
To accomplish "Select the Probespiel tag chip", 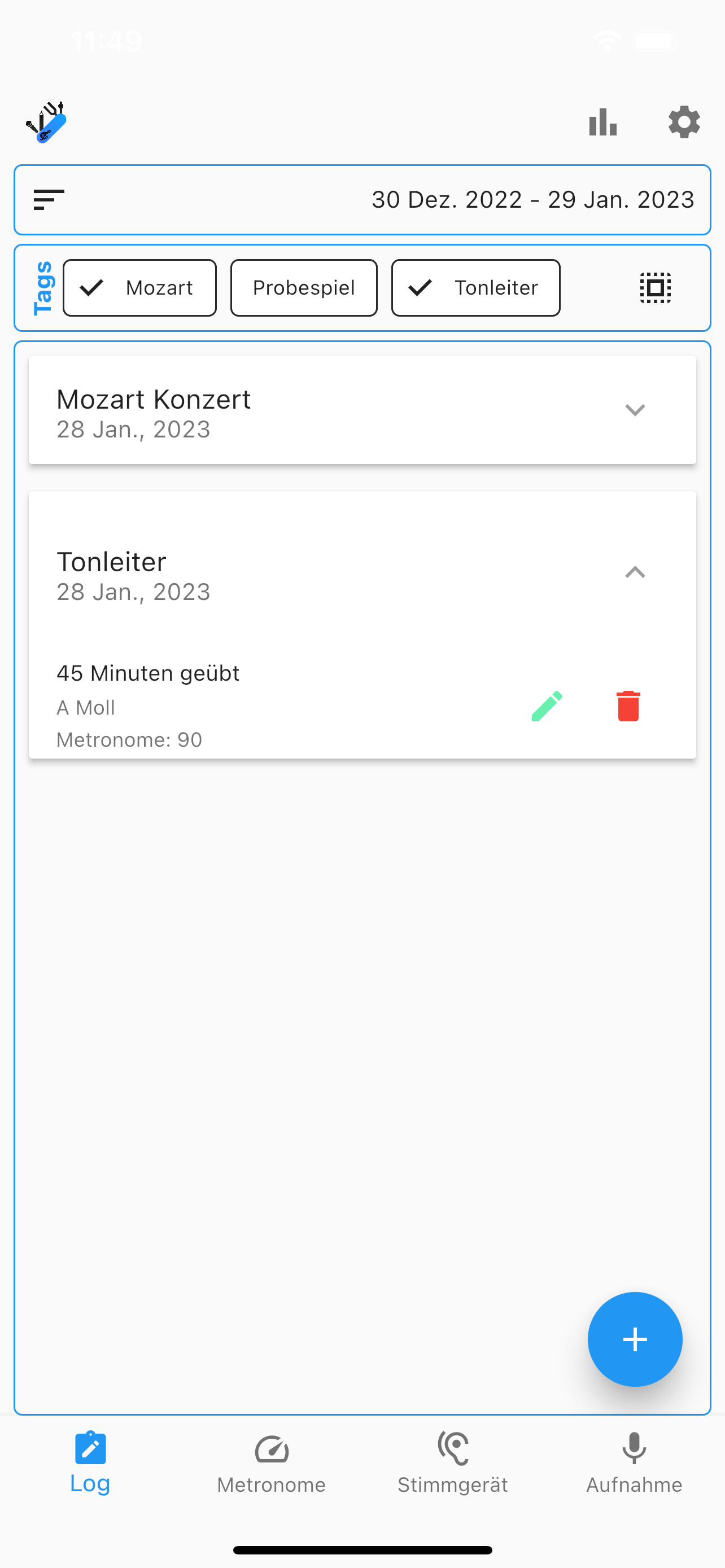I will click(304, 288).
